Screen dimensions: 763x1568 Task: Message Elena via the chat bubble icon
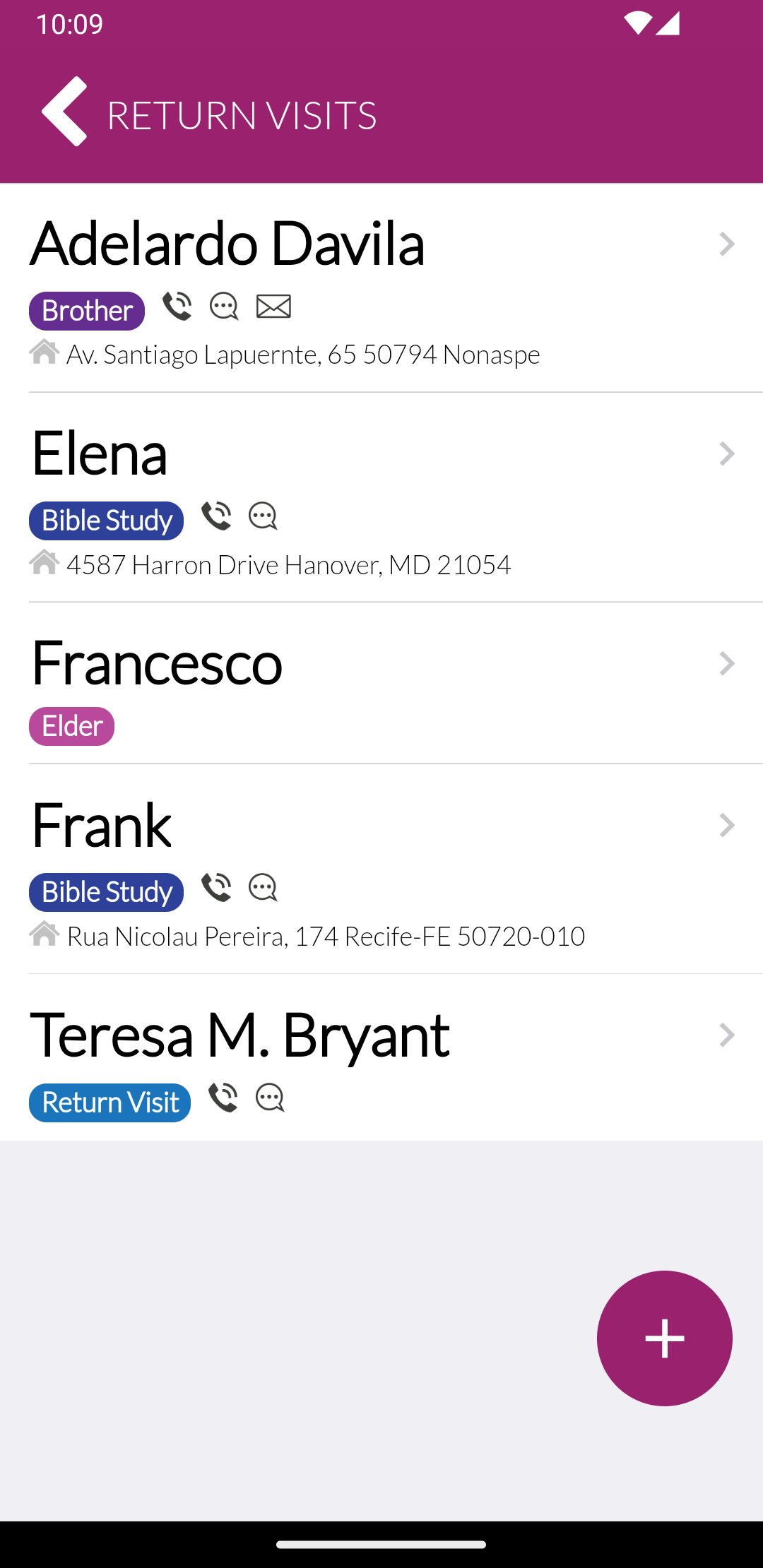click(263, 516)
